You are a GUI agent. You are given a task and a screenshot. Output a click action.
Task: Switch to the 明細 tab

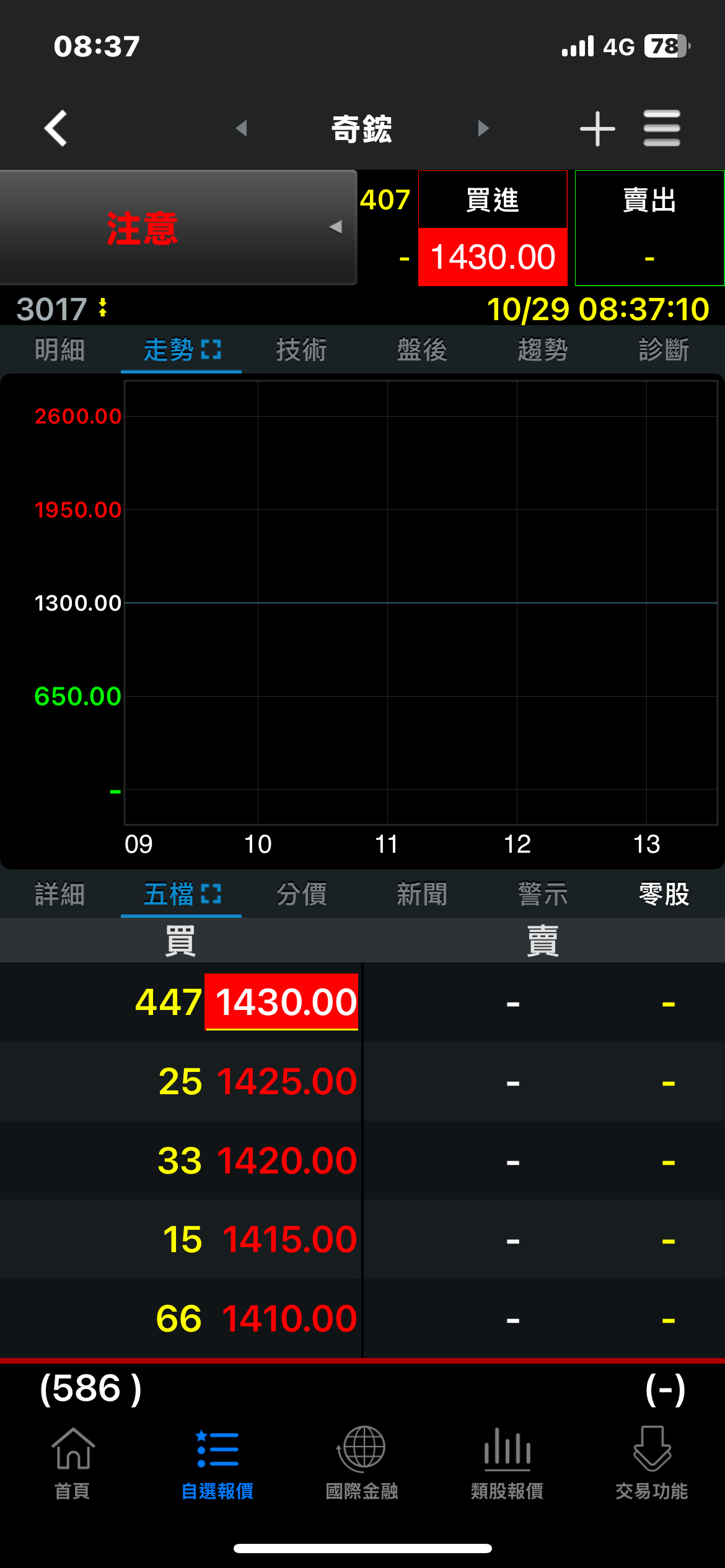(60, 350)
